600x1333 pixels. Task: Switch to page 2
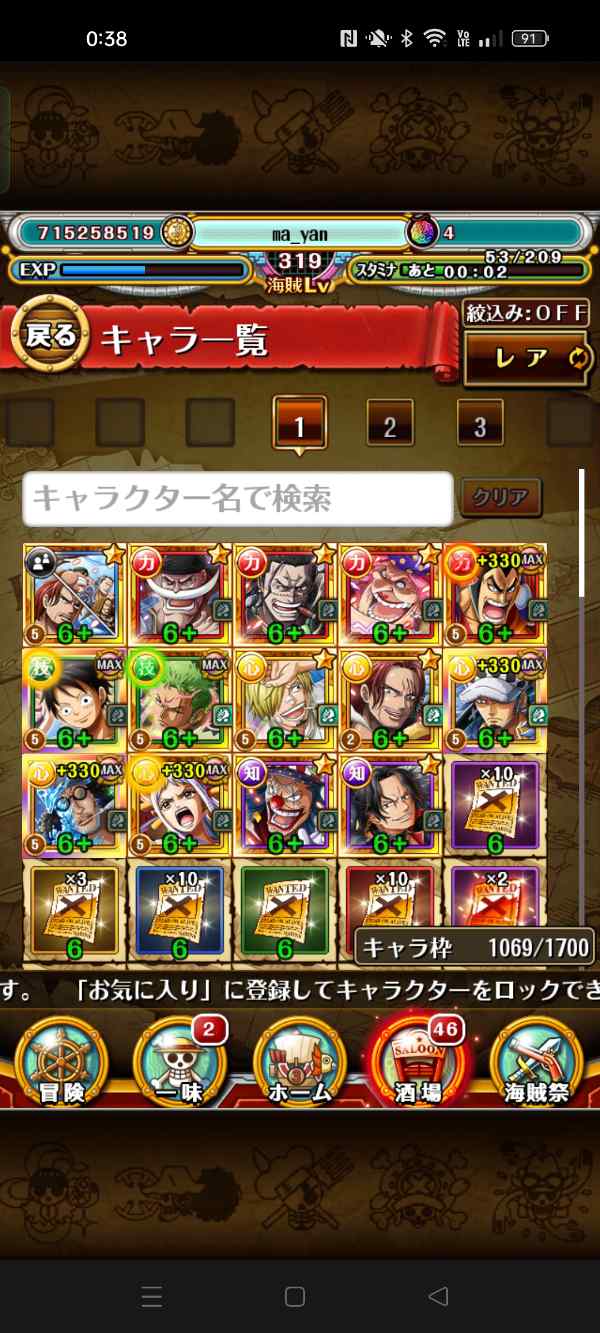390,427
